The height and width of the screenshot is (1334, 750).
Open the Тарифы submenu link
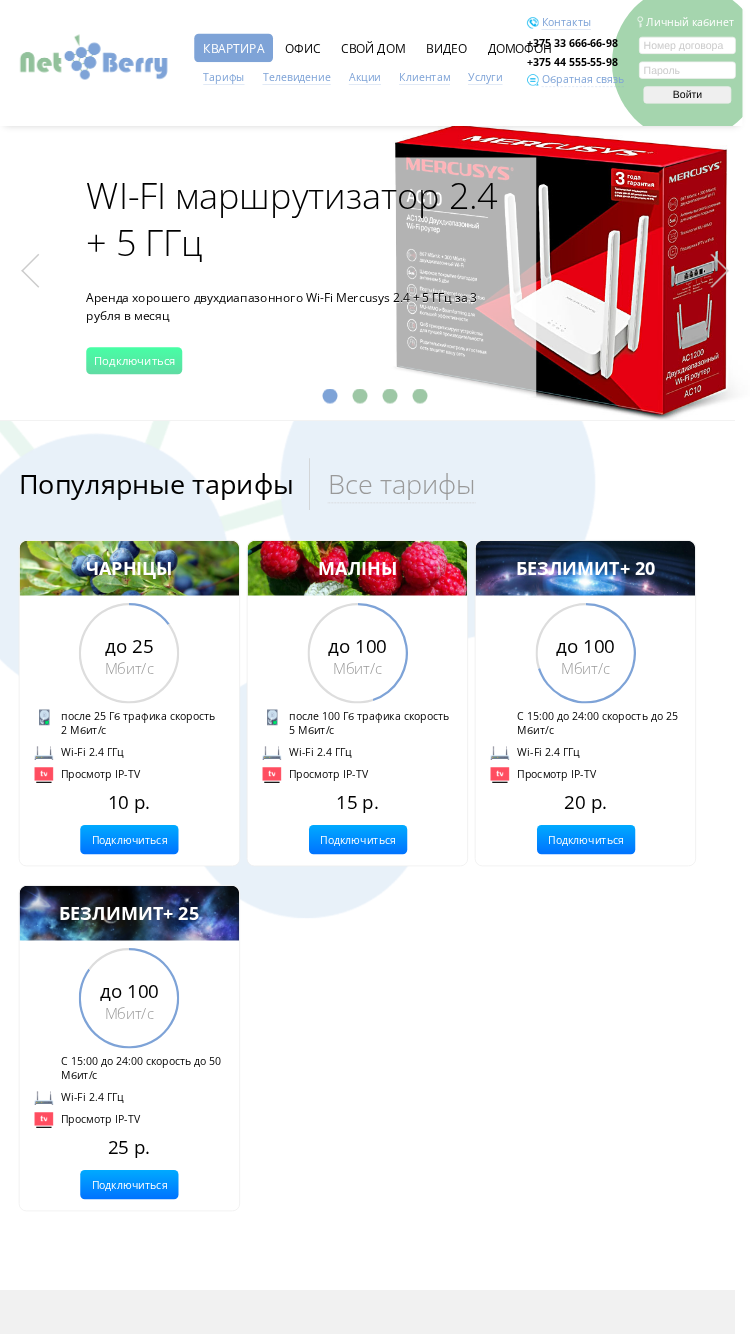pyautogui.click(x=223, y=77)
